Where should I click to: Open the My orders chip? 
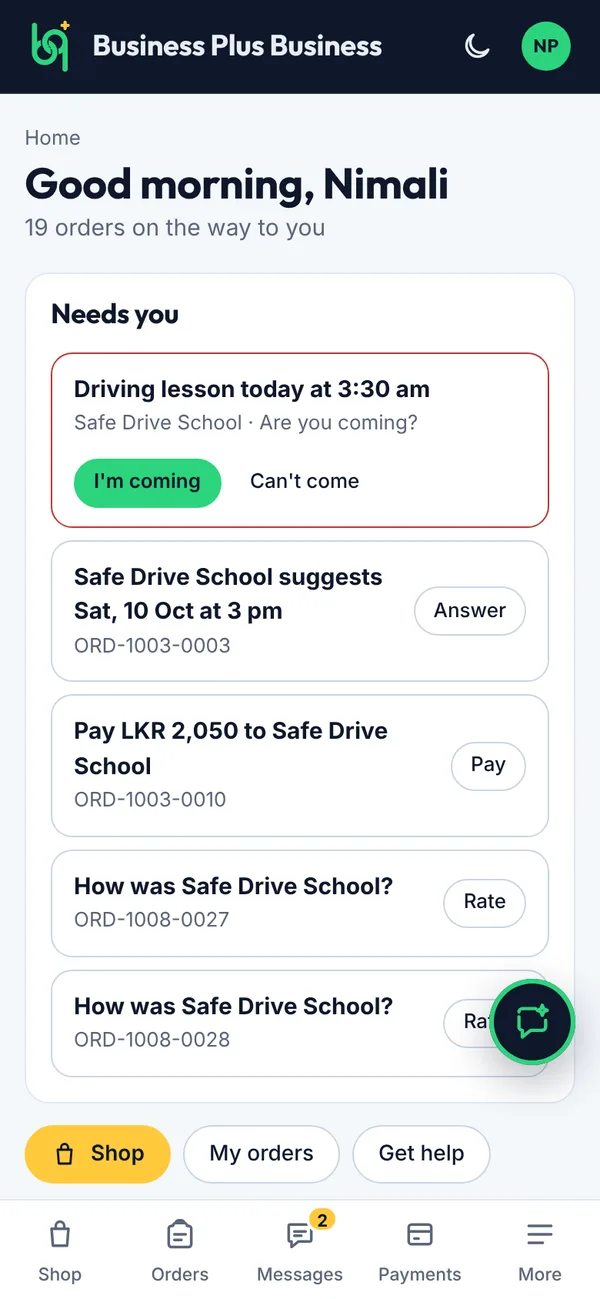[x=261, y=1154]
